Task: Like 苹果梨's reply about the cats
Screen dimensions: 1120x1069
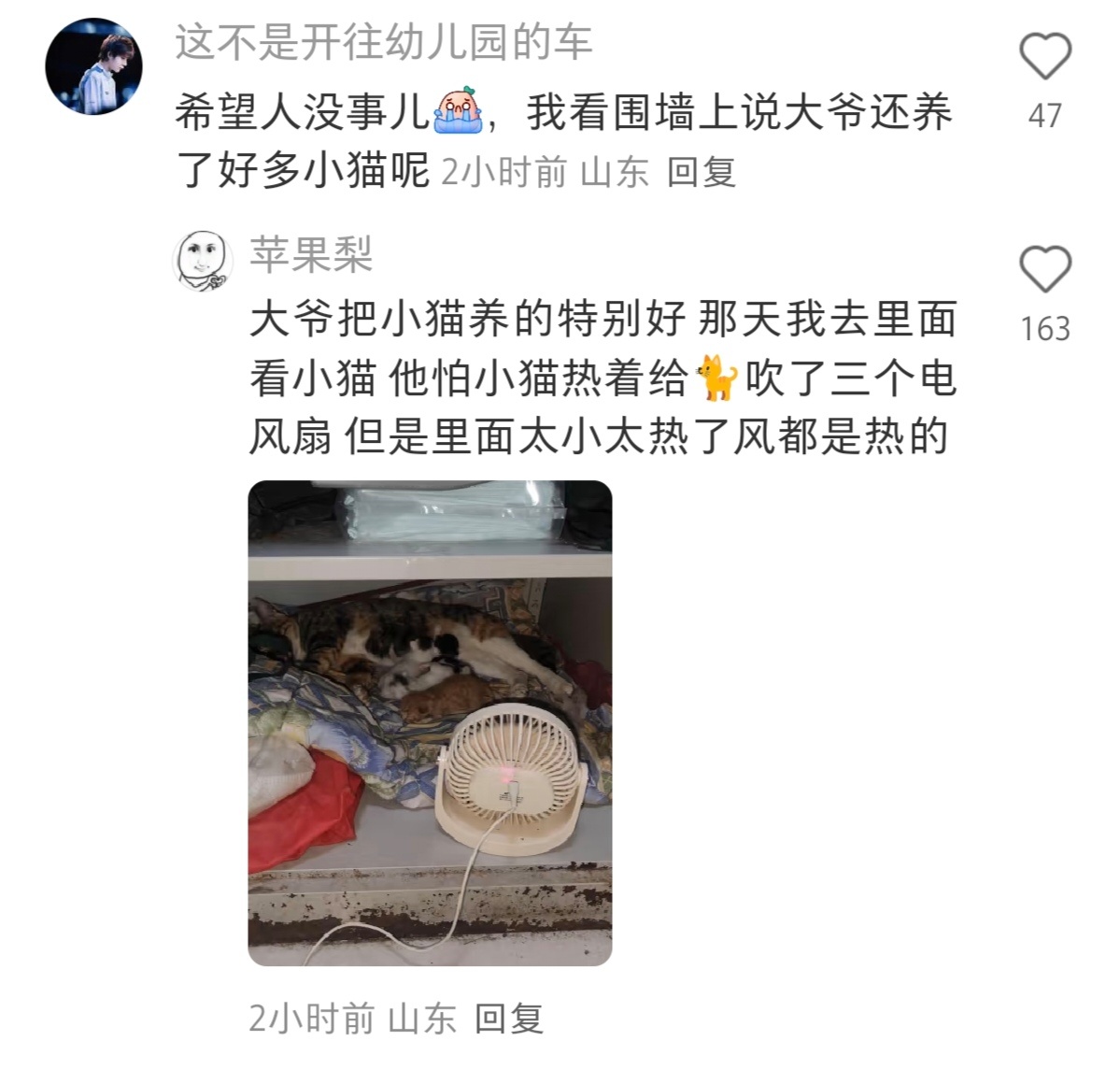Action: click(x=1044, y=270)
